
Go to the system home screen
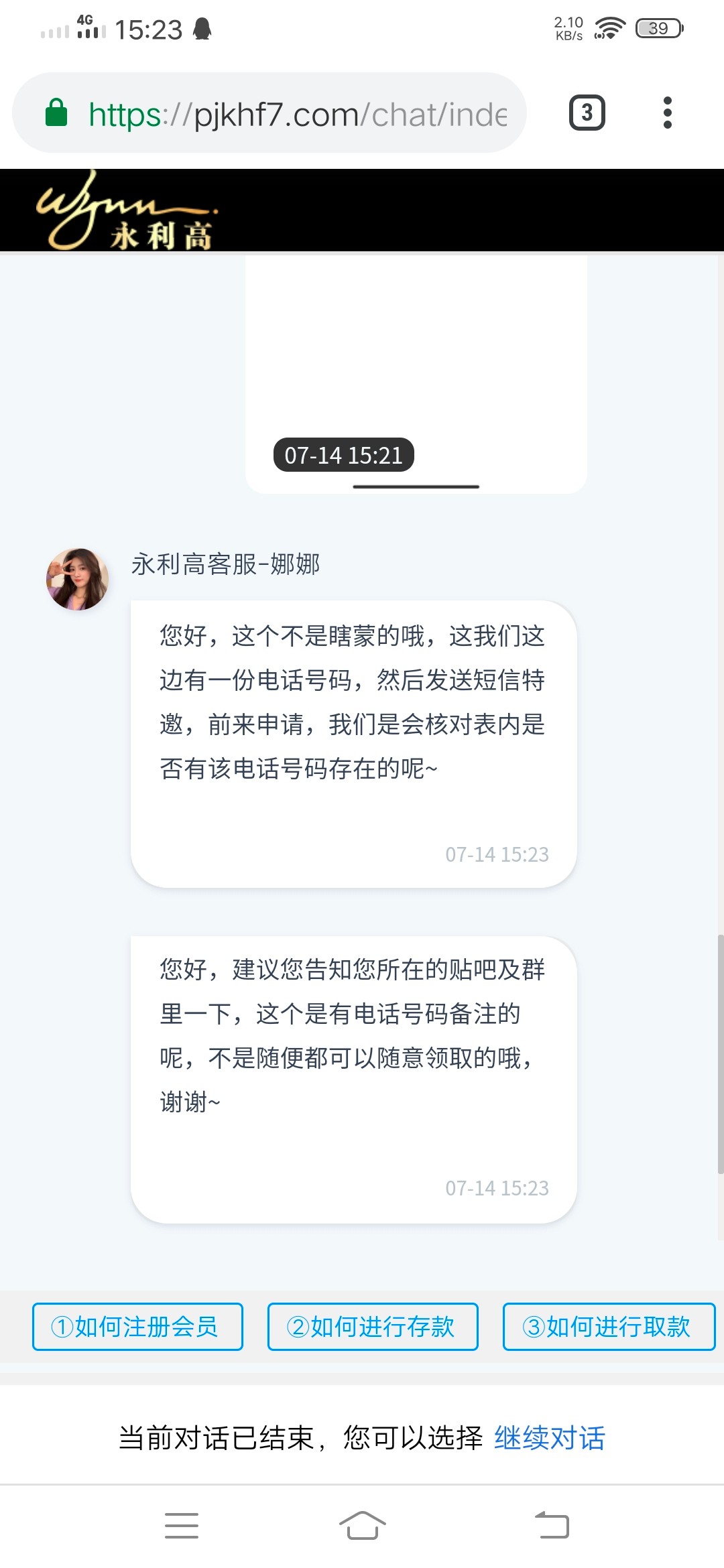362,1526
